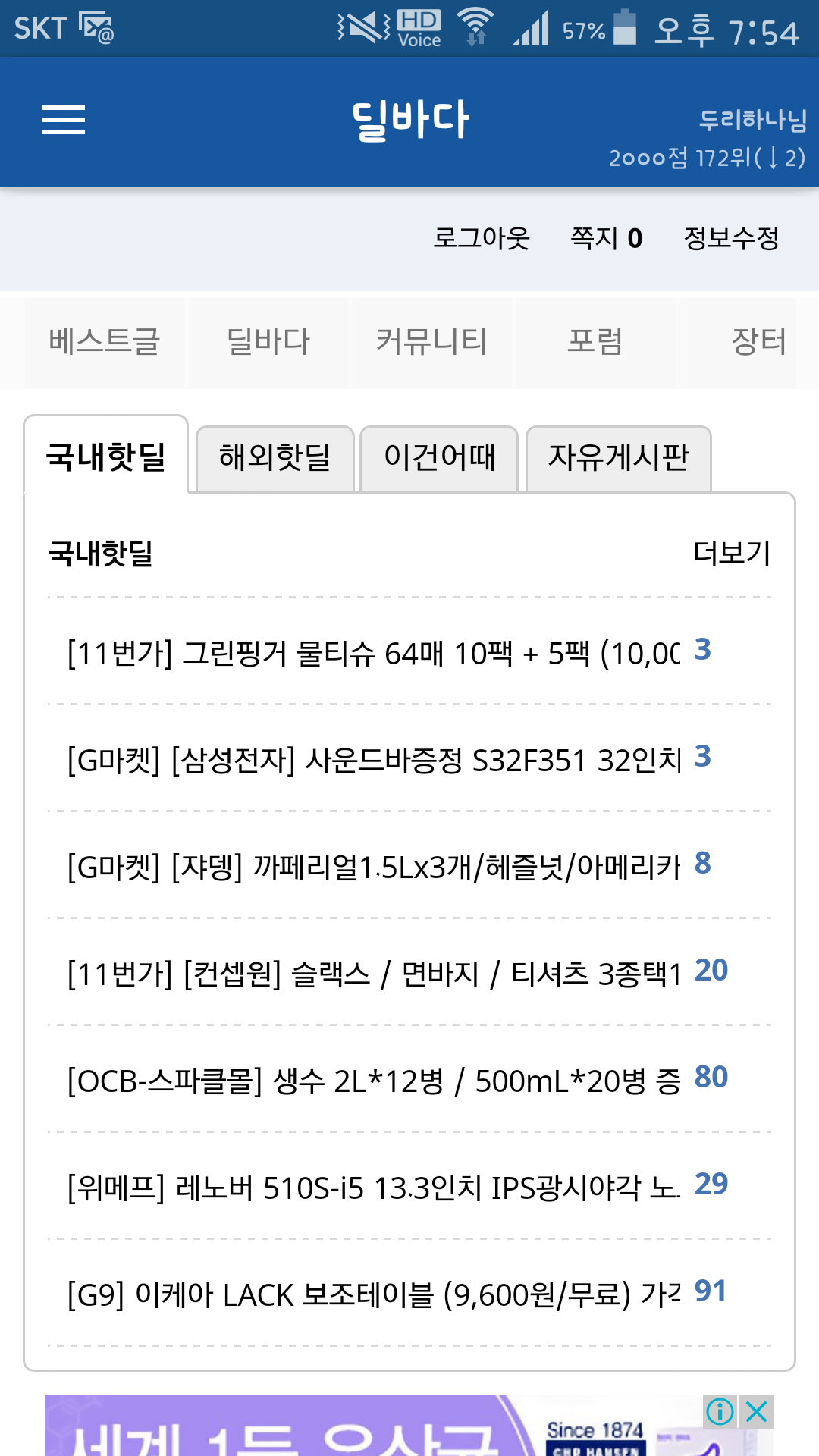Open 쪽지 messages
Viewport: 819px width, 1456px height.
(606, 238)
